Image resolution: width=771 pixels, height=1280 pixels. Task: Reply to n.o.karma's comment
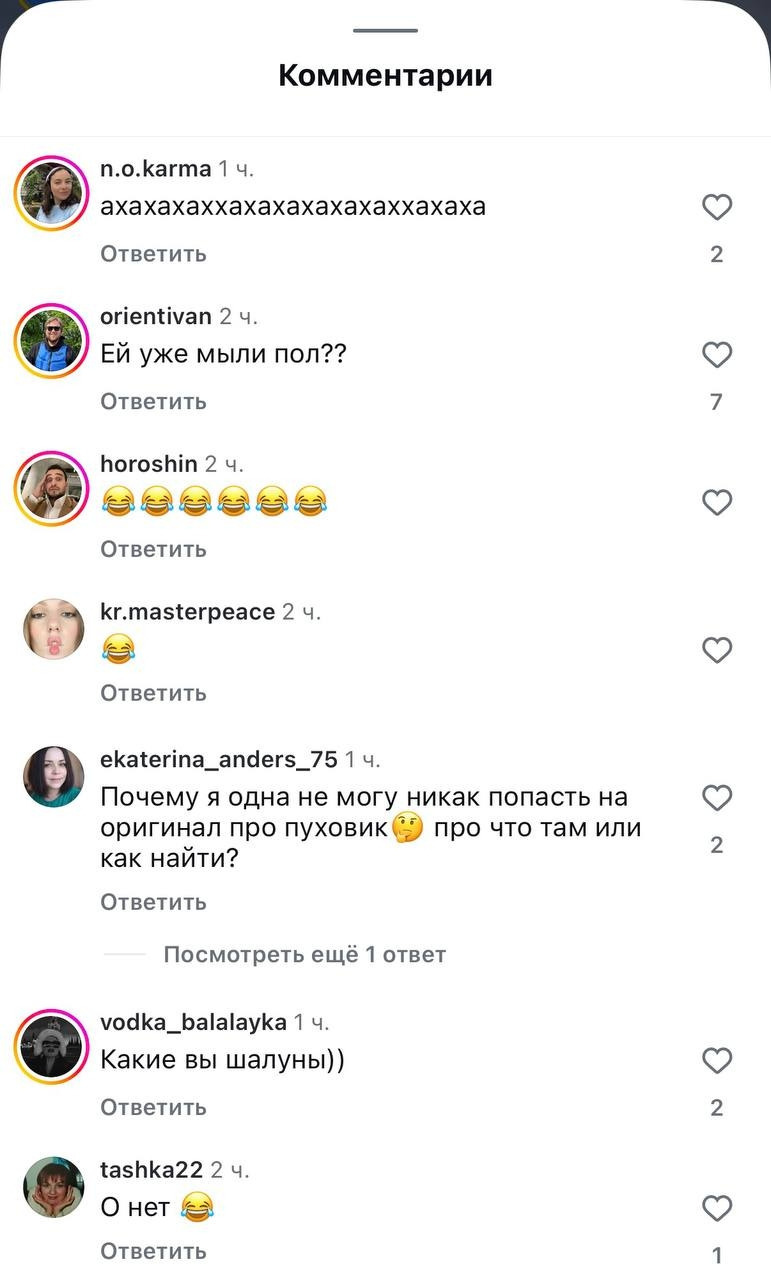(x=153, y=254)
